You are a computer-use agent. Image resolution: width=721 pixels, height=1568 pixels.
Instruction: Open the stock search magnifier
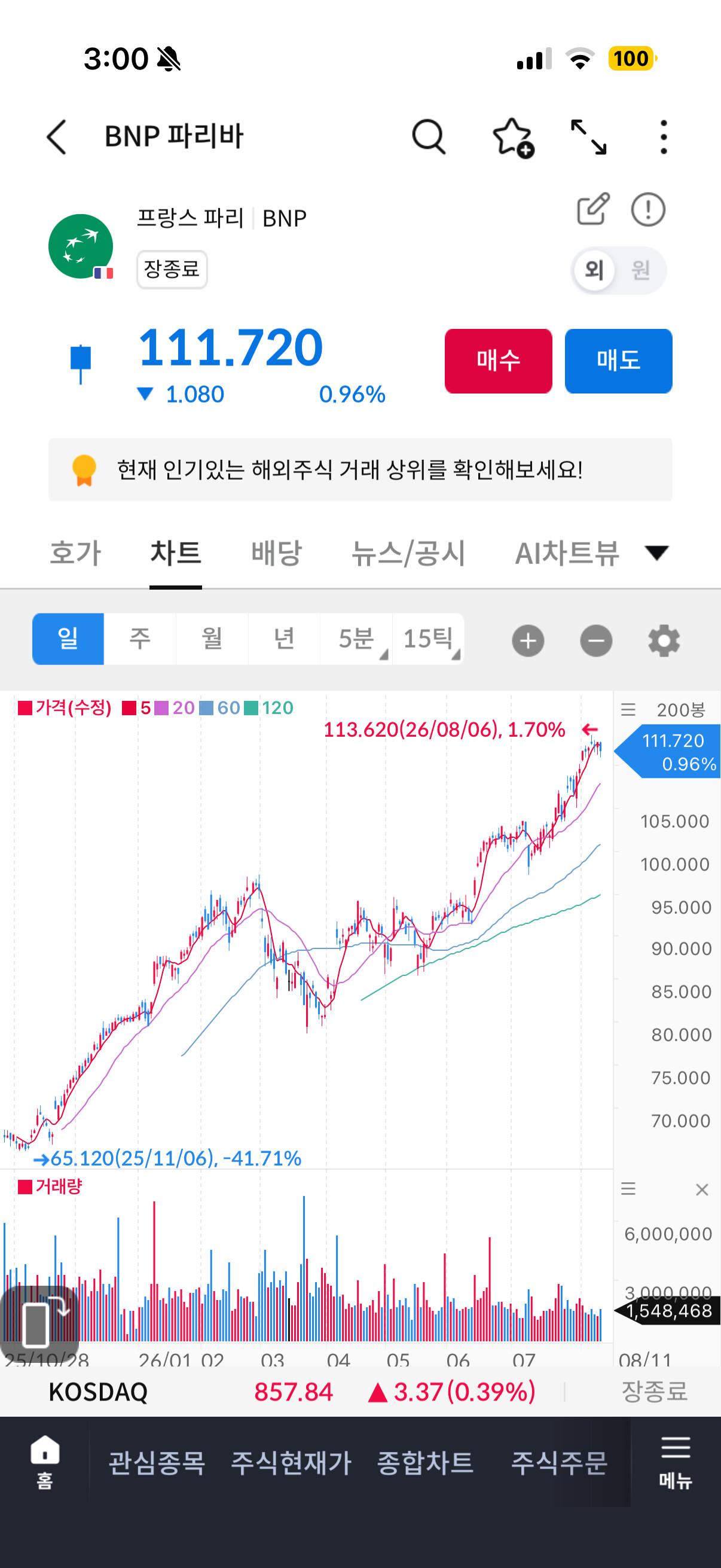point(429,136)
